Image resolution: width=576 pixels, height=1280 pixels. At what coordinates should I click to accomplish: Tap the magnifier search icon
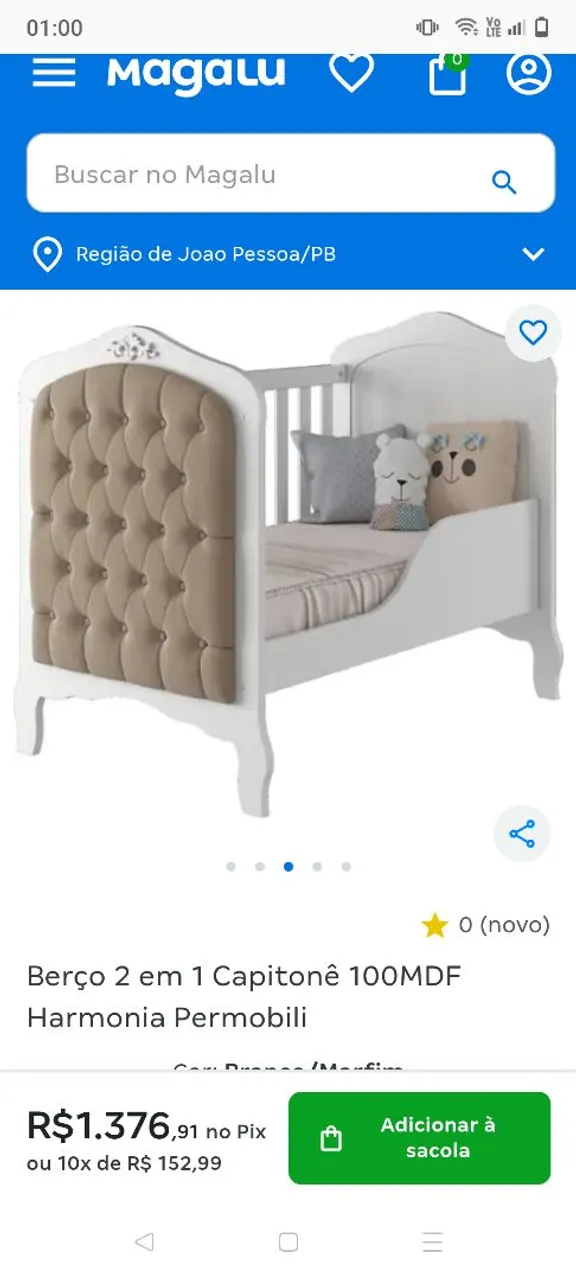[x=504, y=181]
